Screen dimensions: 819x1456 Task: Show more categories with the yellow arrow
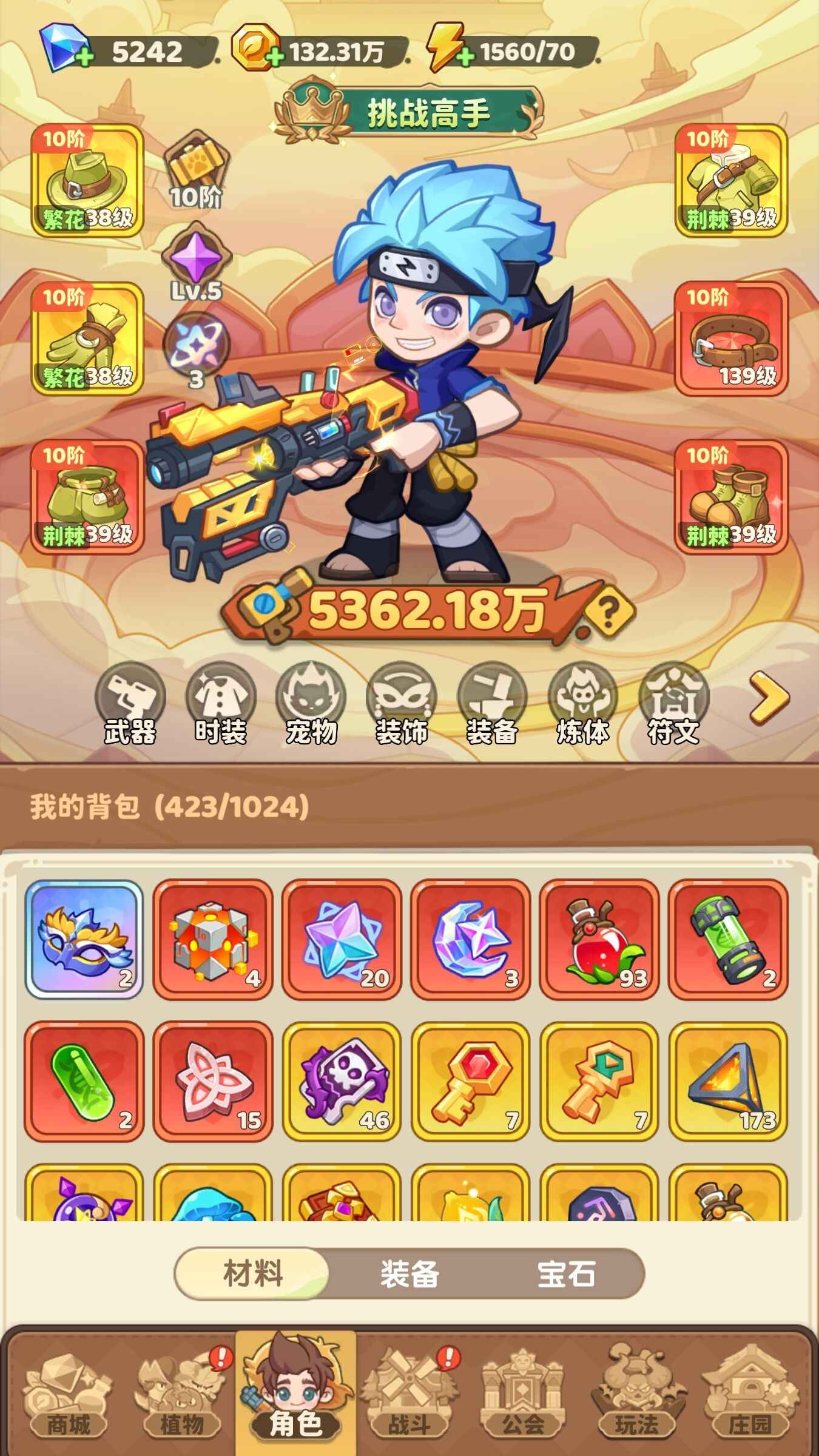(x=769, y=699)
